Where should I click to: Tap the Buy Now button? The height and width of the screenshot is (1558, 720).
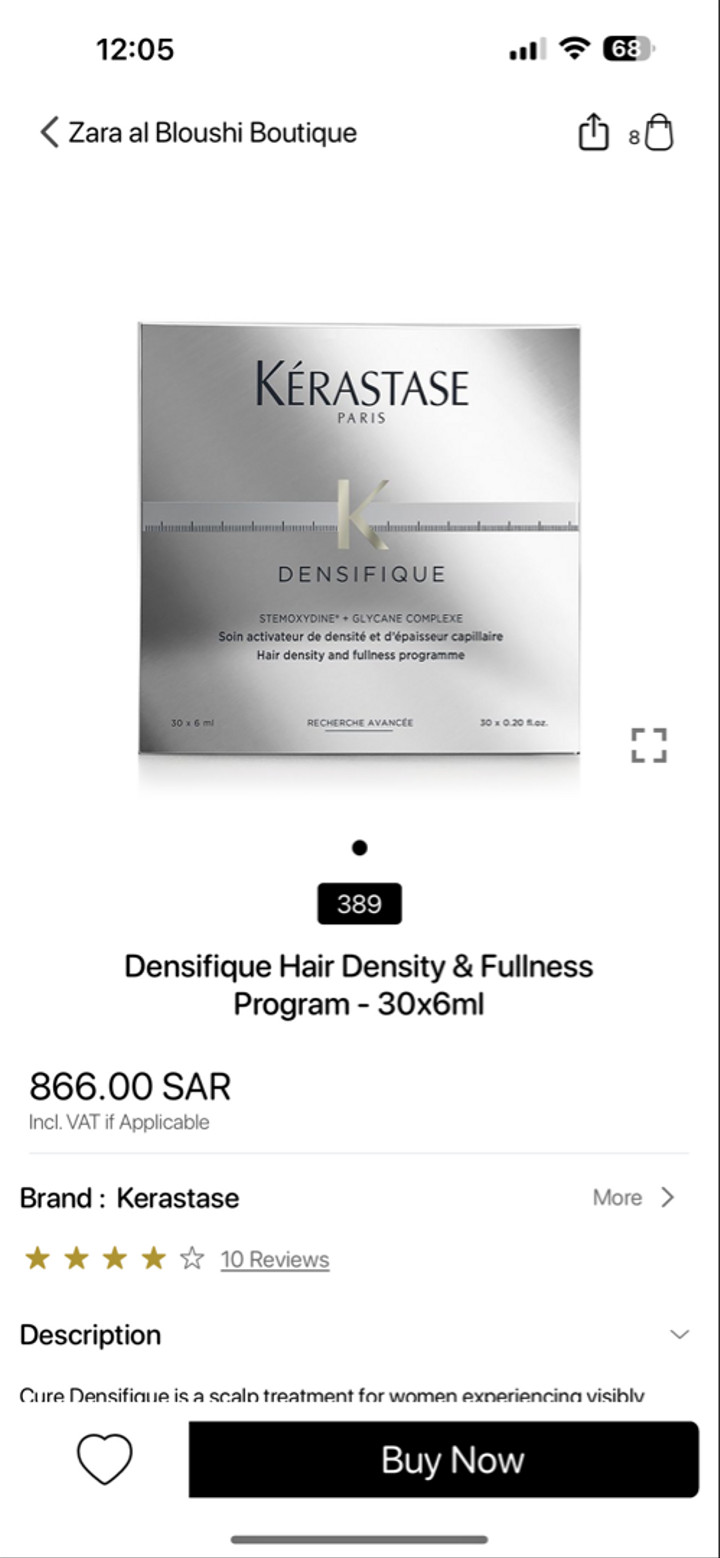click(444, 1460)
